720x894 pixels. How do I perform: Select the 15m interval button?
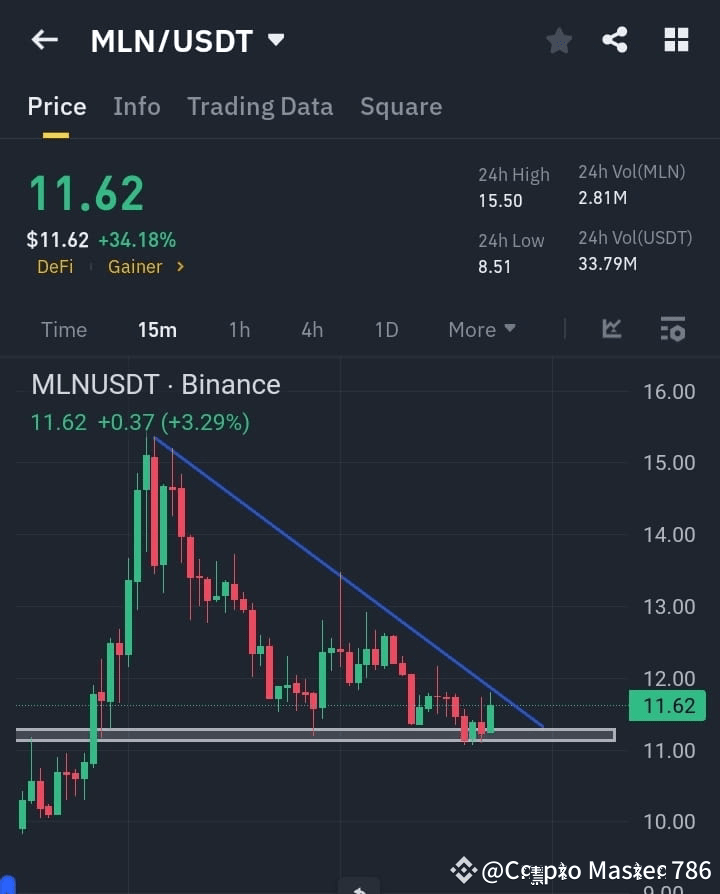pos(157,329)
